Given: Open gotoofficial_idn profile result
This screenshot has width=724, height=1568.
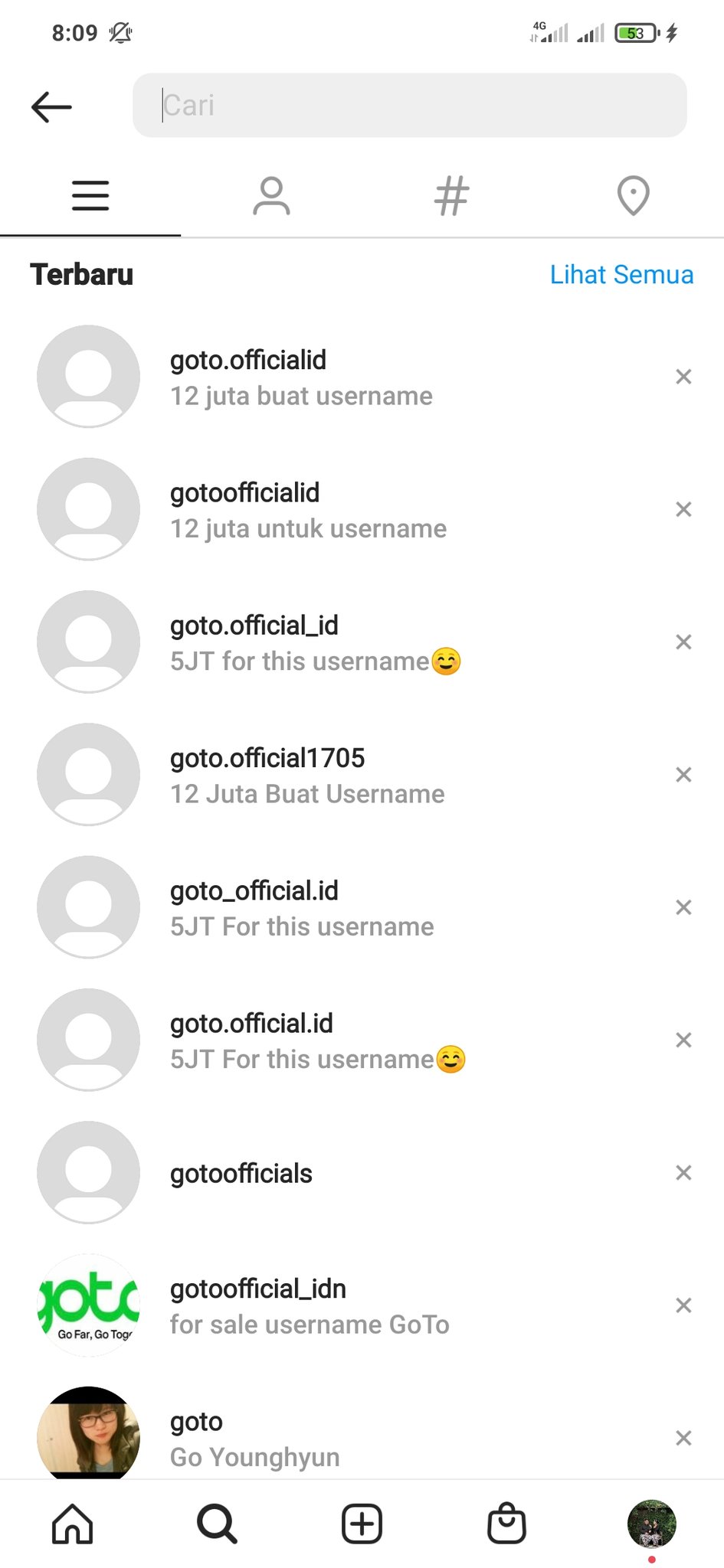Looking at the screenshot, I should (x=309, y=1305).
